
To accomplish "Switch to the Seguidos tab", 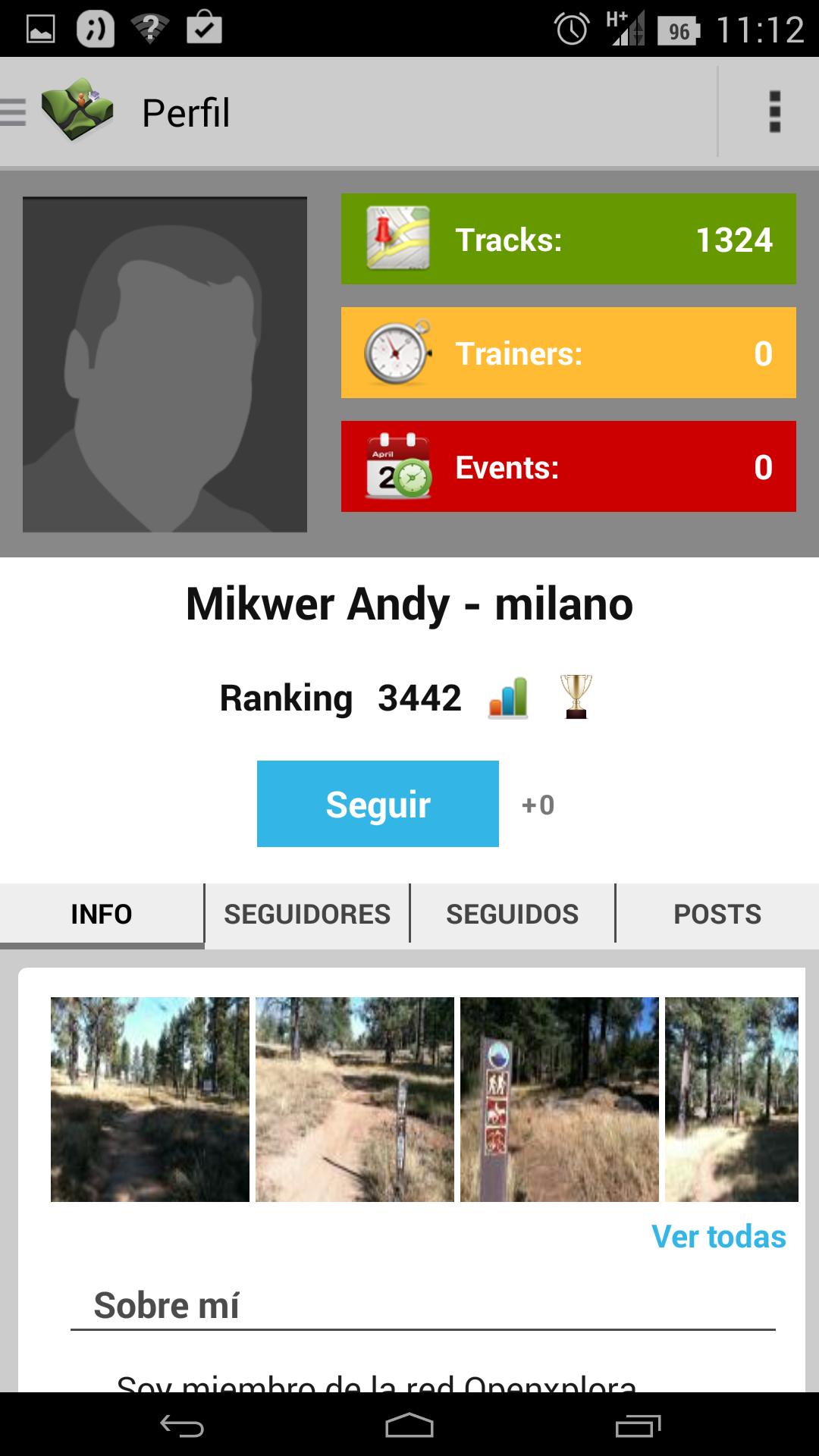I will 512,914.
